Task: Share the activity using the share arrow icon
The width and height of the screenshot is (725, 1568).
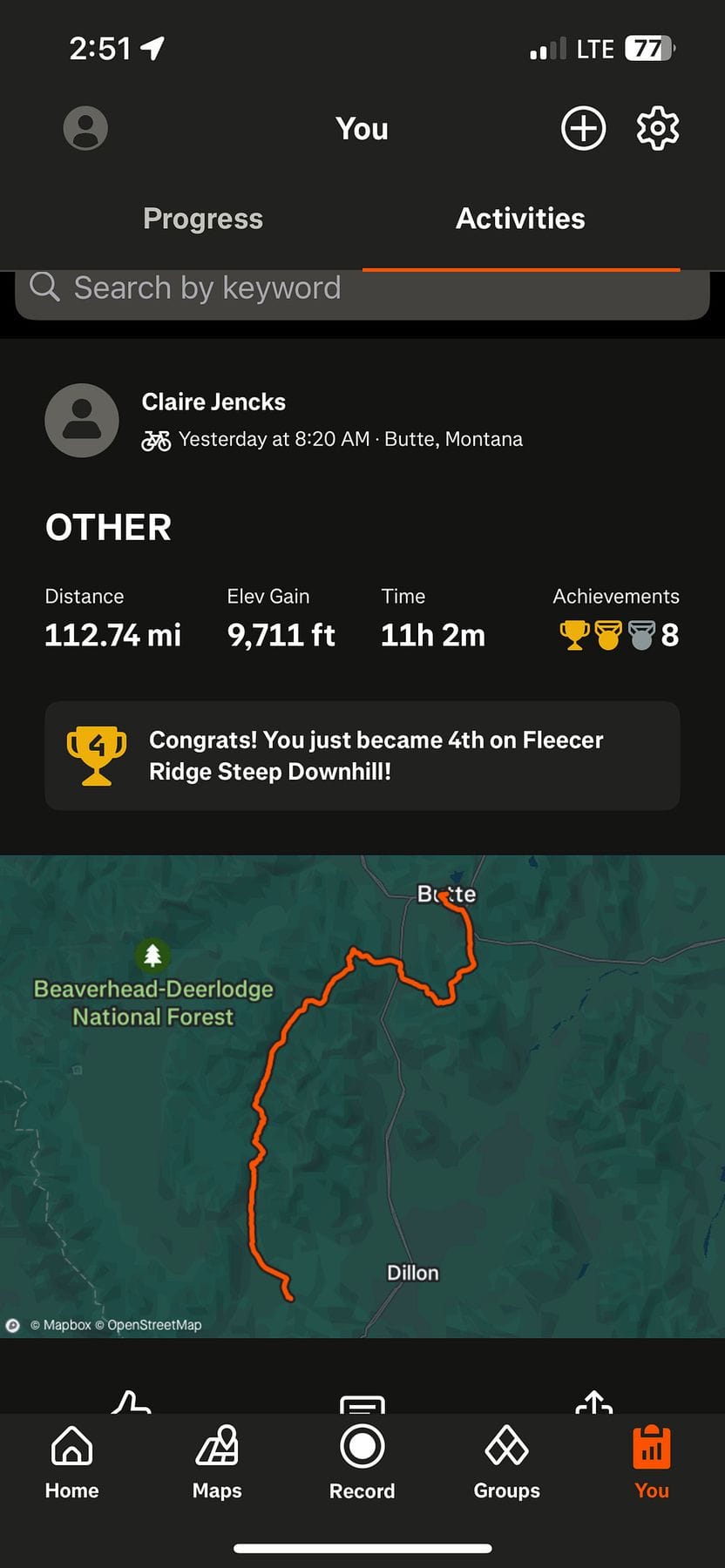Action: (594, 1401)
